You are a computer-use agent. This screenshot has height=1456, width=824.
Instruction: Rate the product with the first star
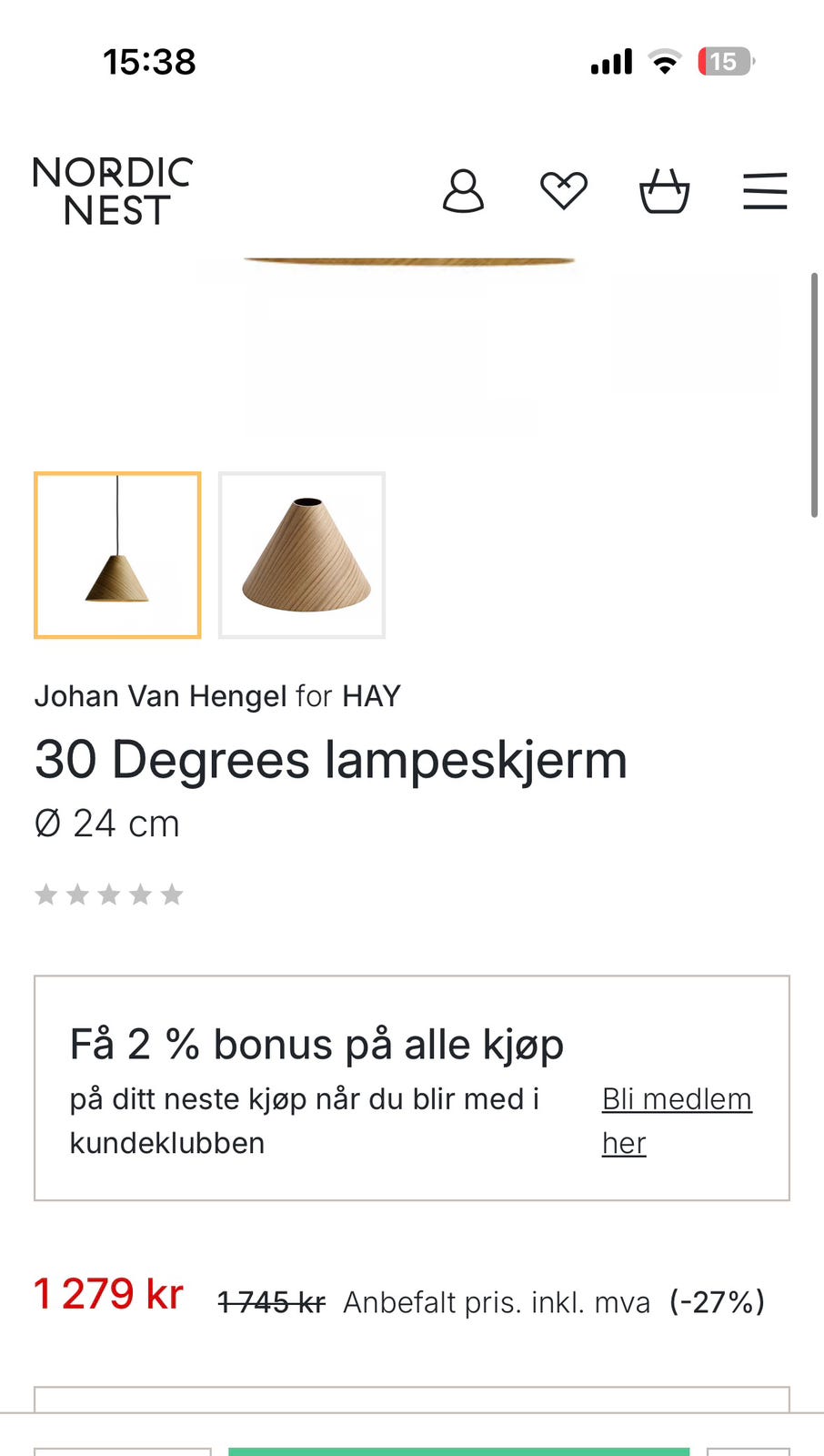pyautogui.click(x=45, y=895)
